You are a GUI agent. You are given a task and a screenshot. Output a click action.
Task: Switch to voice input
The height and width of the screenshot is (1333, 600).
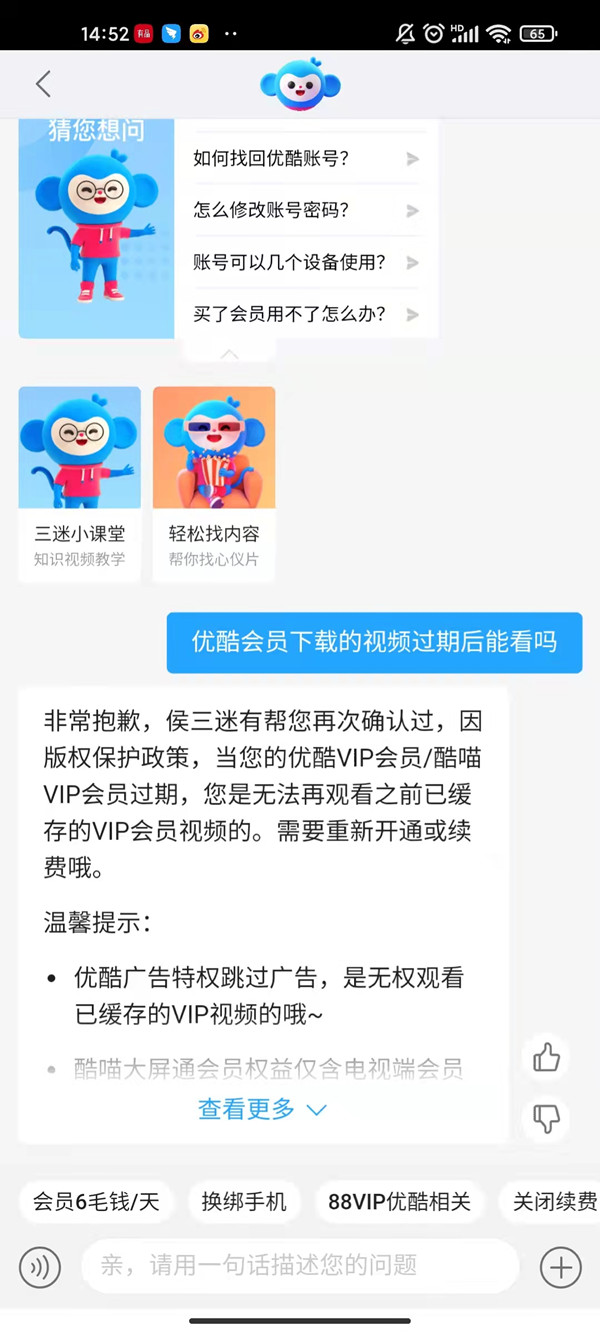[x=40, y=1267]
